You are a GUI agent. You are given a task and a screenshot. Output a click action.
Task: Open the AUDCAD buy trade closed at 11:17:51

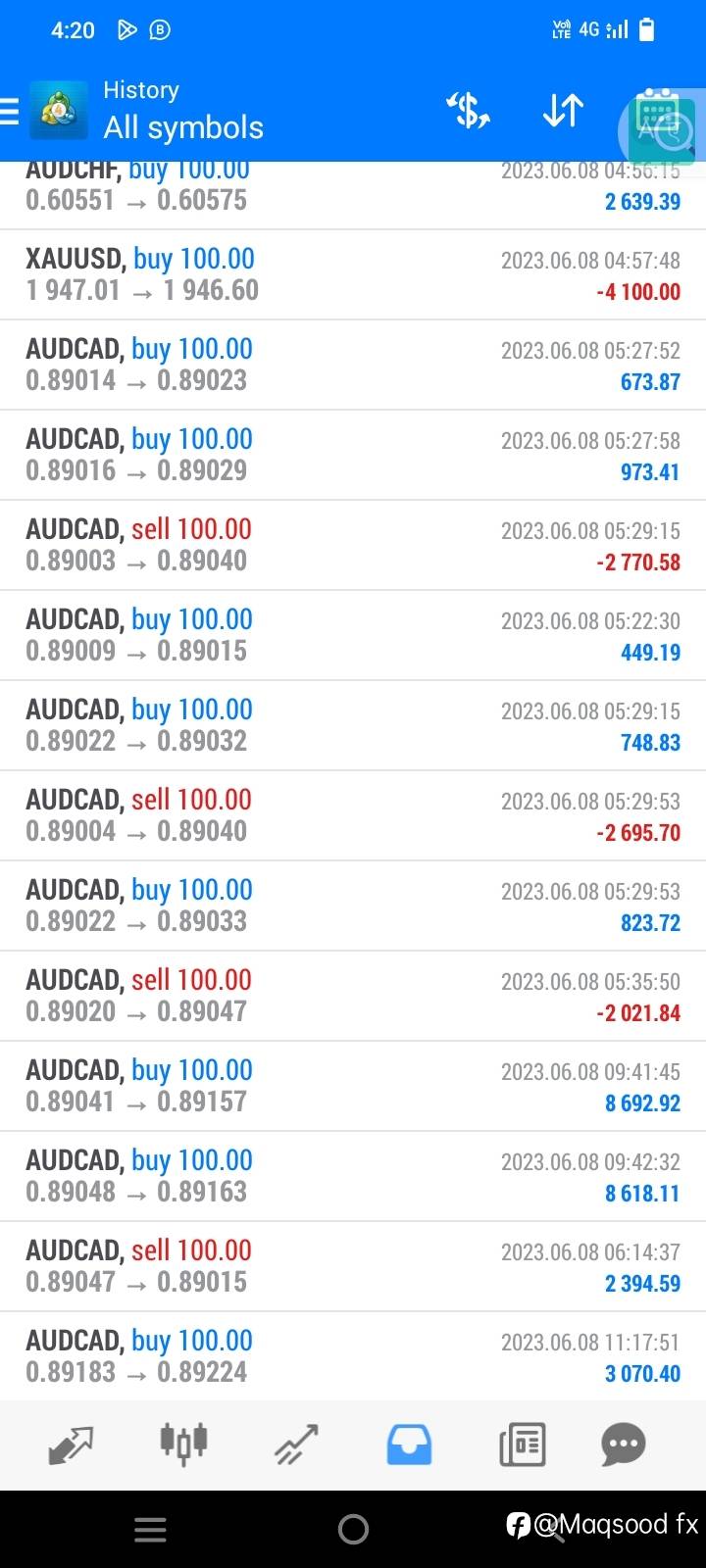tap(353, 1356)
